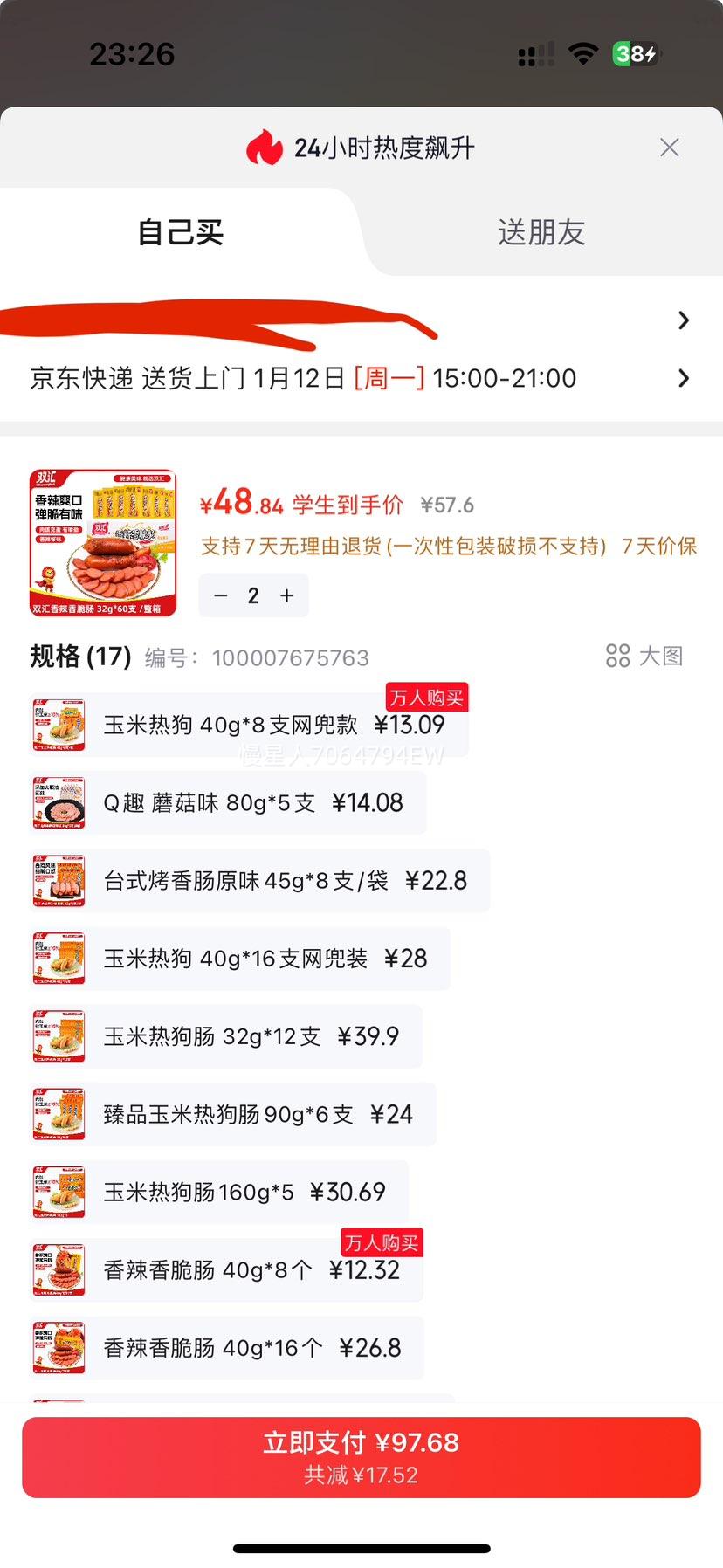This screenshot has height=1568, width=723.
Task: Select 玉米热狗 40g*8支网兜款 option
Action: tap(249, 726)
